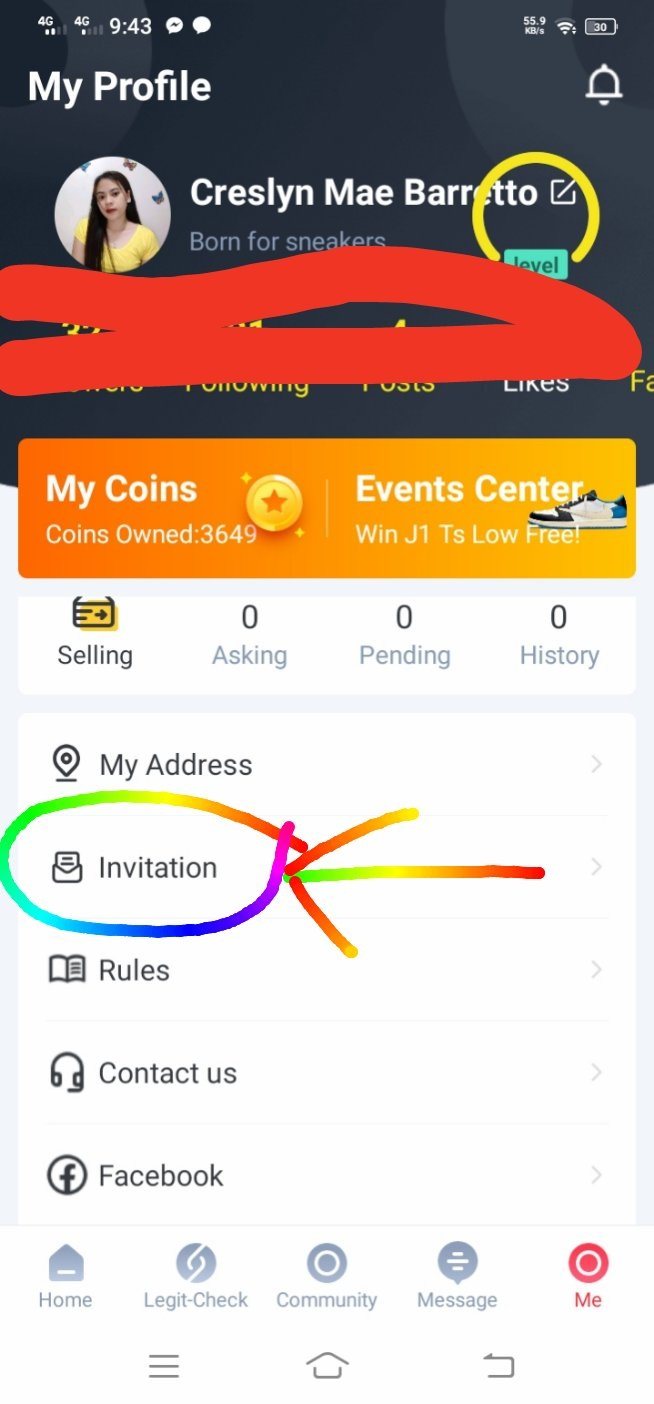Switch to the Legit-Check tab
The image size is (654, 1404).
pyautogui.click(x=196, y=1277)
